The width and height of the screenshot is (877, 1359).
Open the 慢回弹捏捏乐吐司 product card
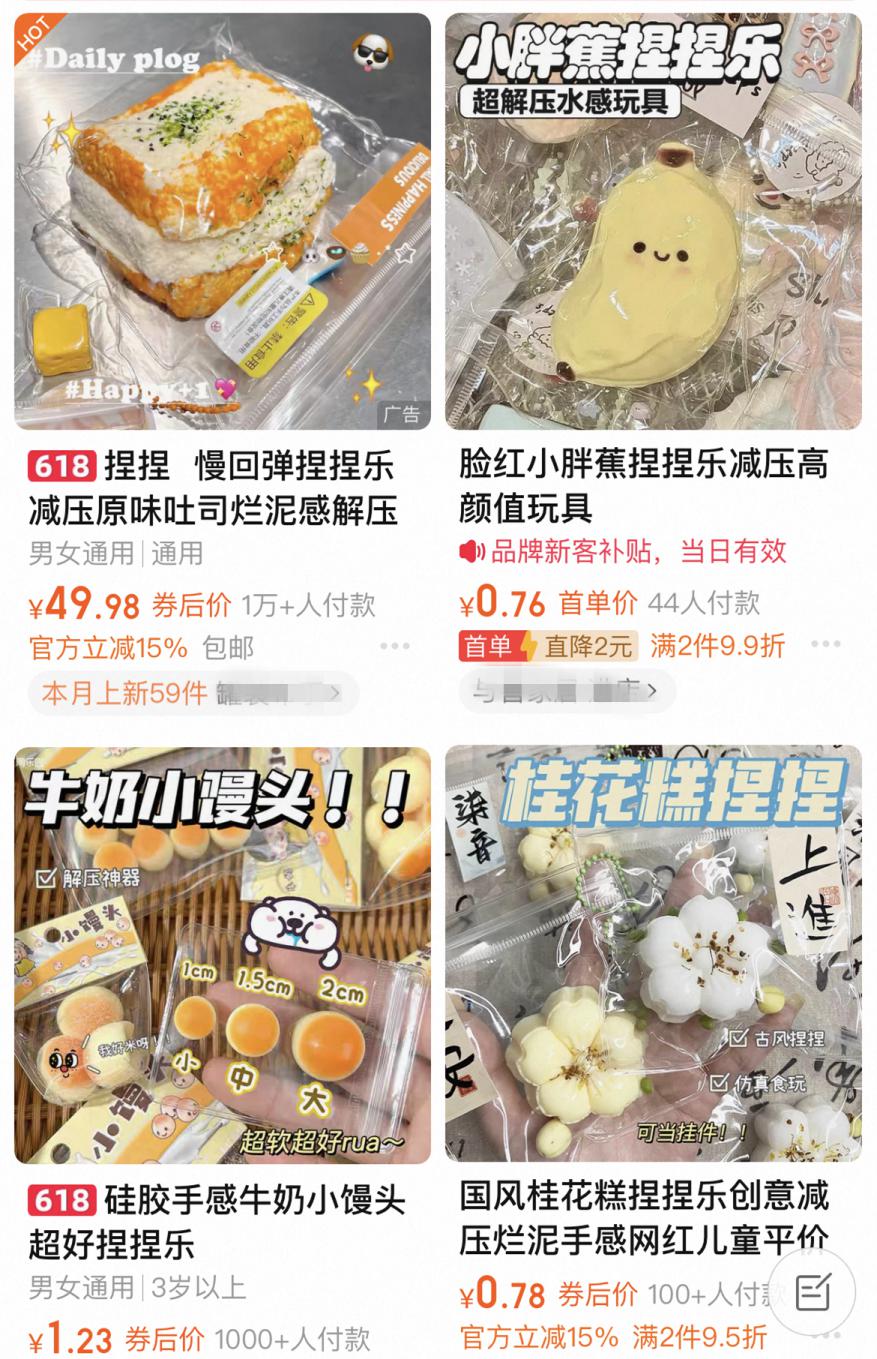coord(222,222)
